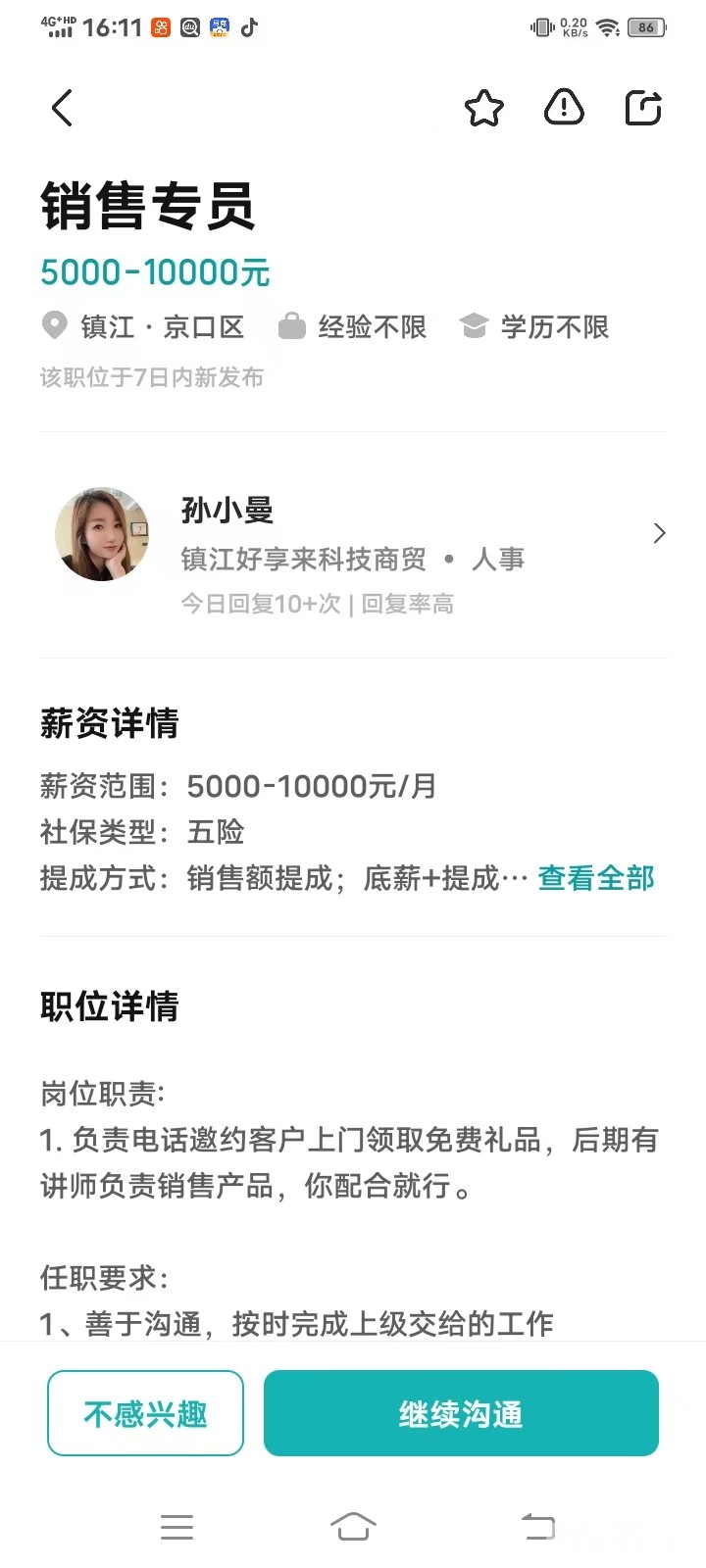The image size is (706, 1568).
Task: Favorite this job with the star icon
Action: 483,108
